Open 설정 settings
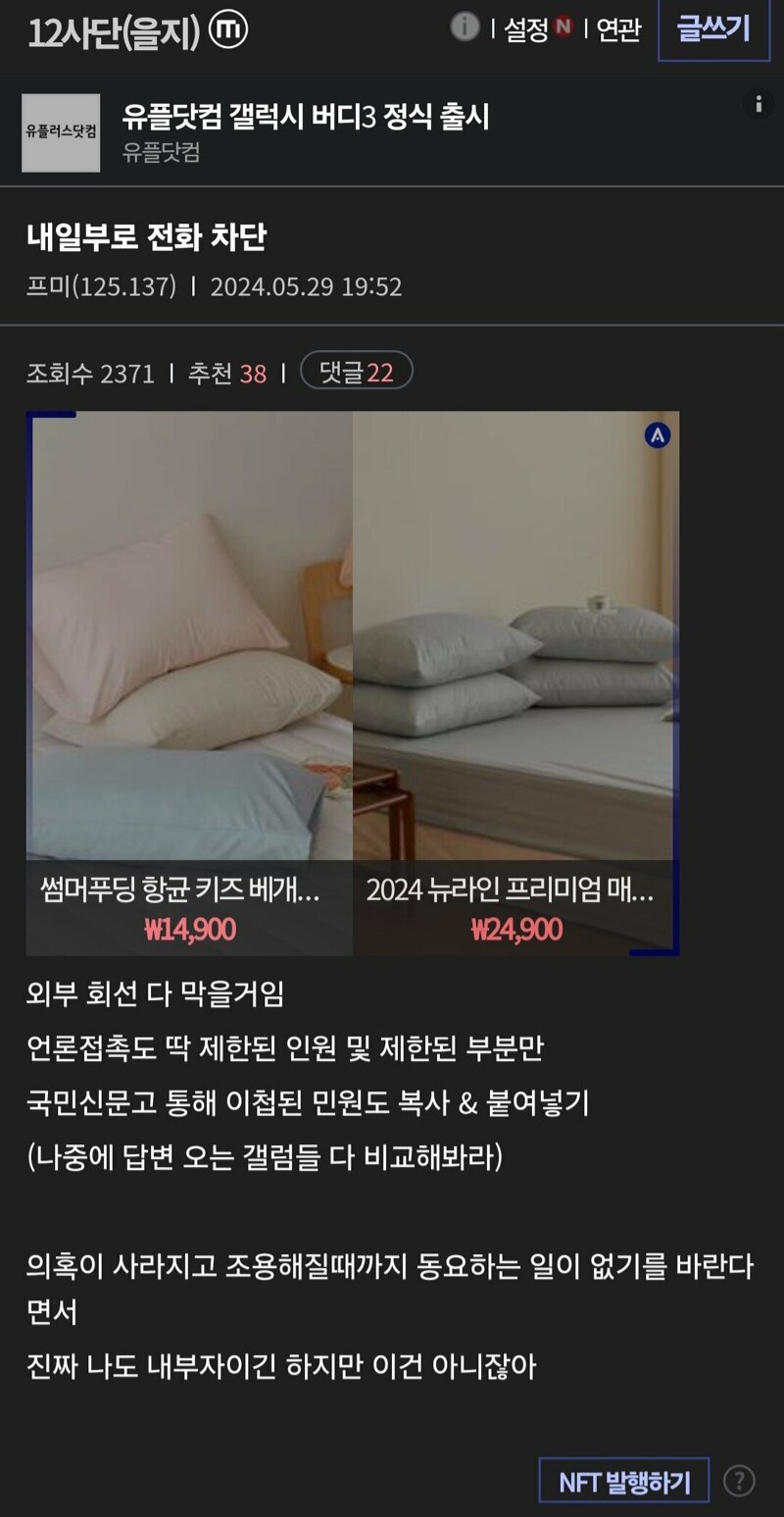784x1517 pixels. [x=538, y=29]
